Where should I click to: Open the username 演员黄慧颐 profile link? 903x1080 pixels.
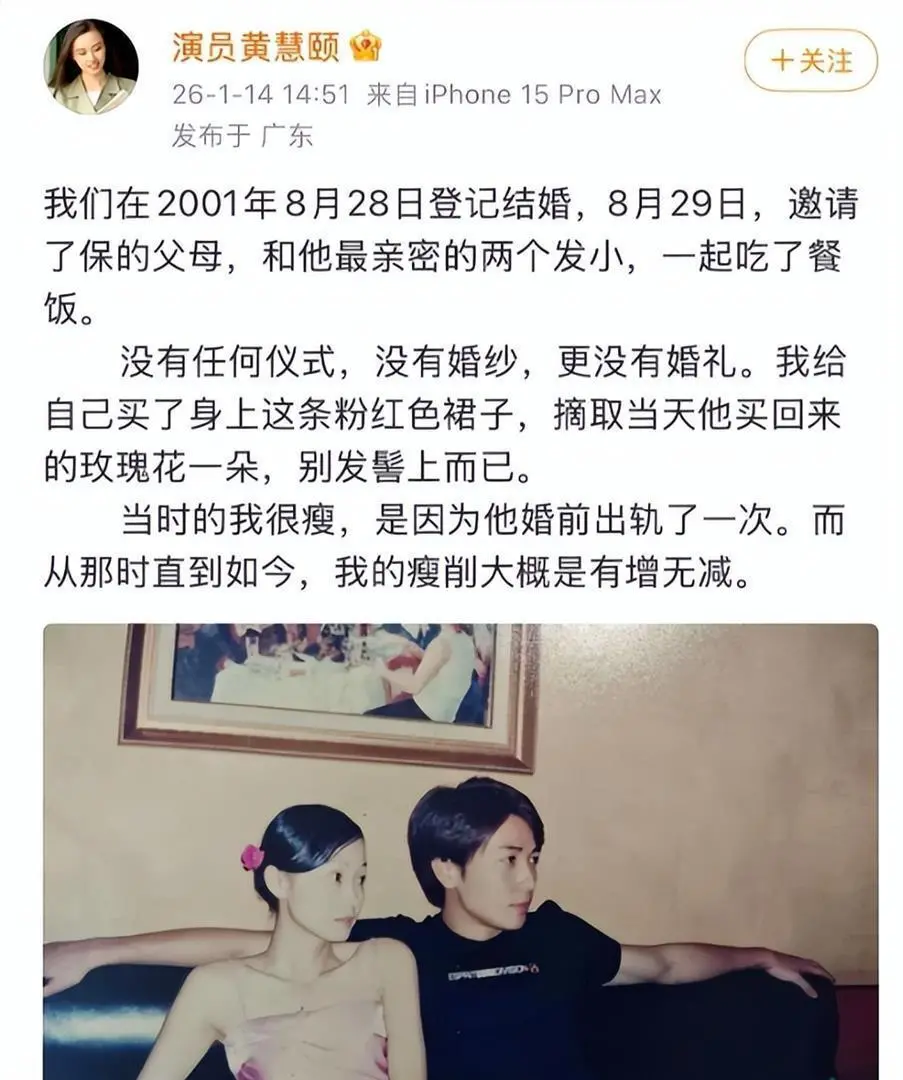[x=255, y=45]
